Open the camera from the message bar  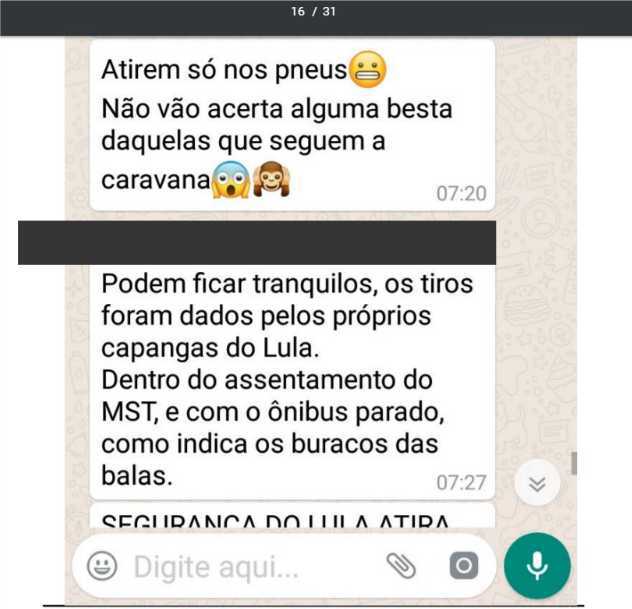click(x=463, y=567)
